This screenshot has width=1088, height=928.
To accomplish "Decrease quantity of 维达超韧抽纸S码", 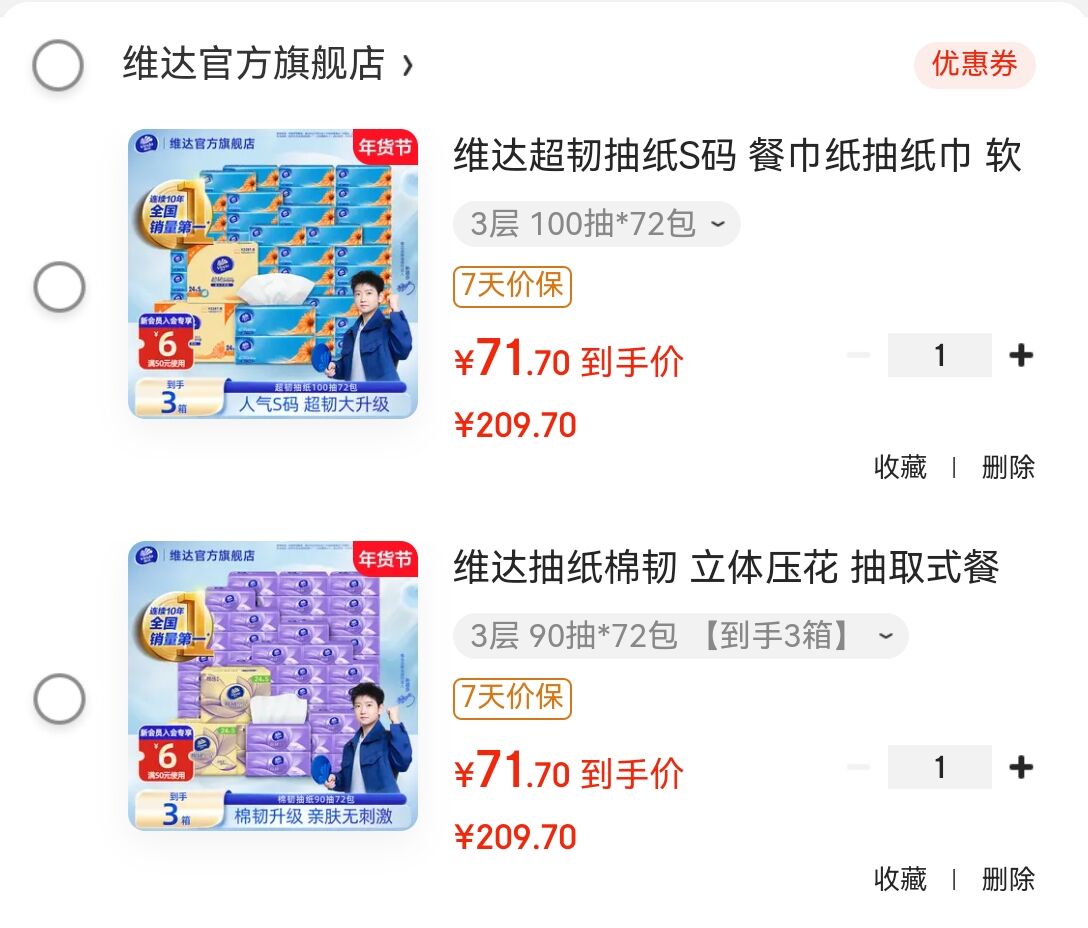I will (x=858, y=356).
